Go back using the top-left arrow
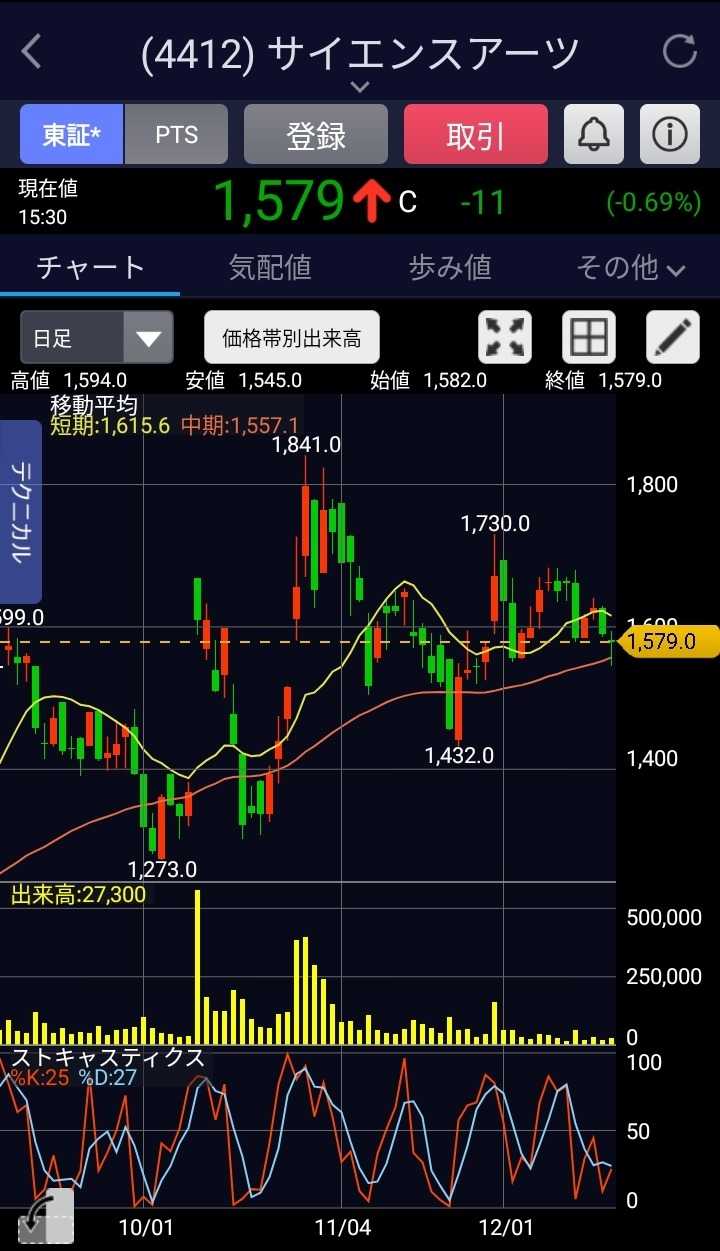720x1251 pixels. (32, 51)
